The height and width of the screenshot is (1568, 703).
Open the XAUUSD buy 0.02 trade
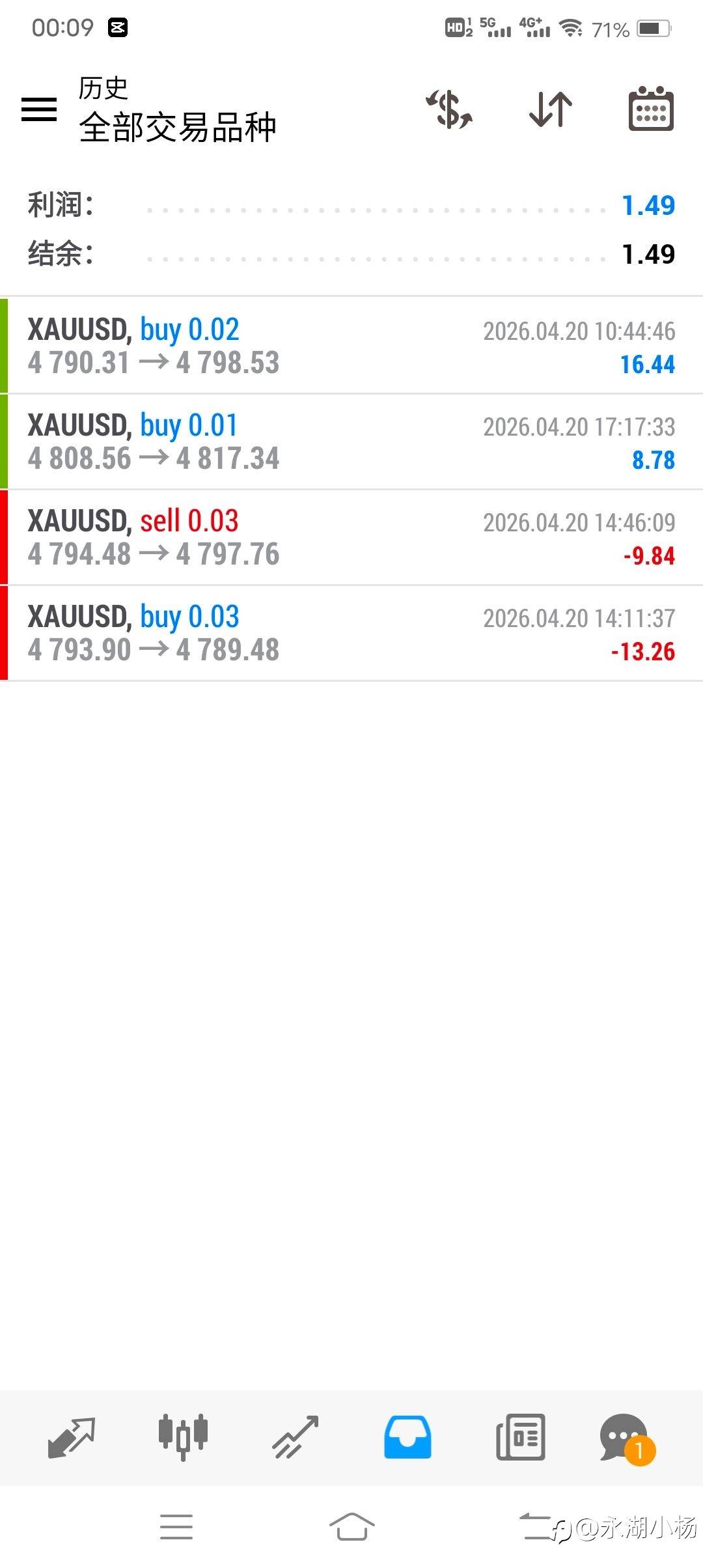[351, 346]
